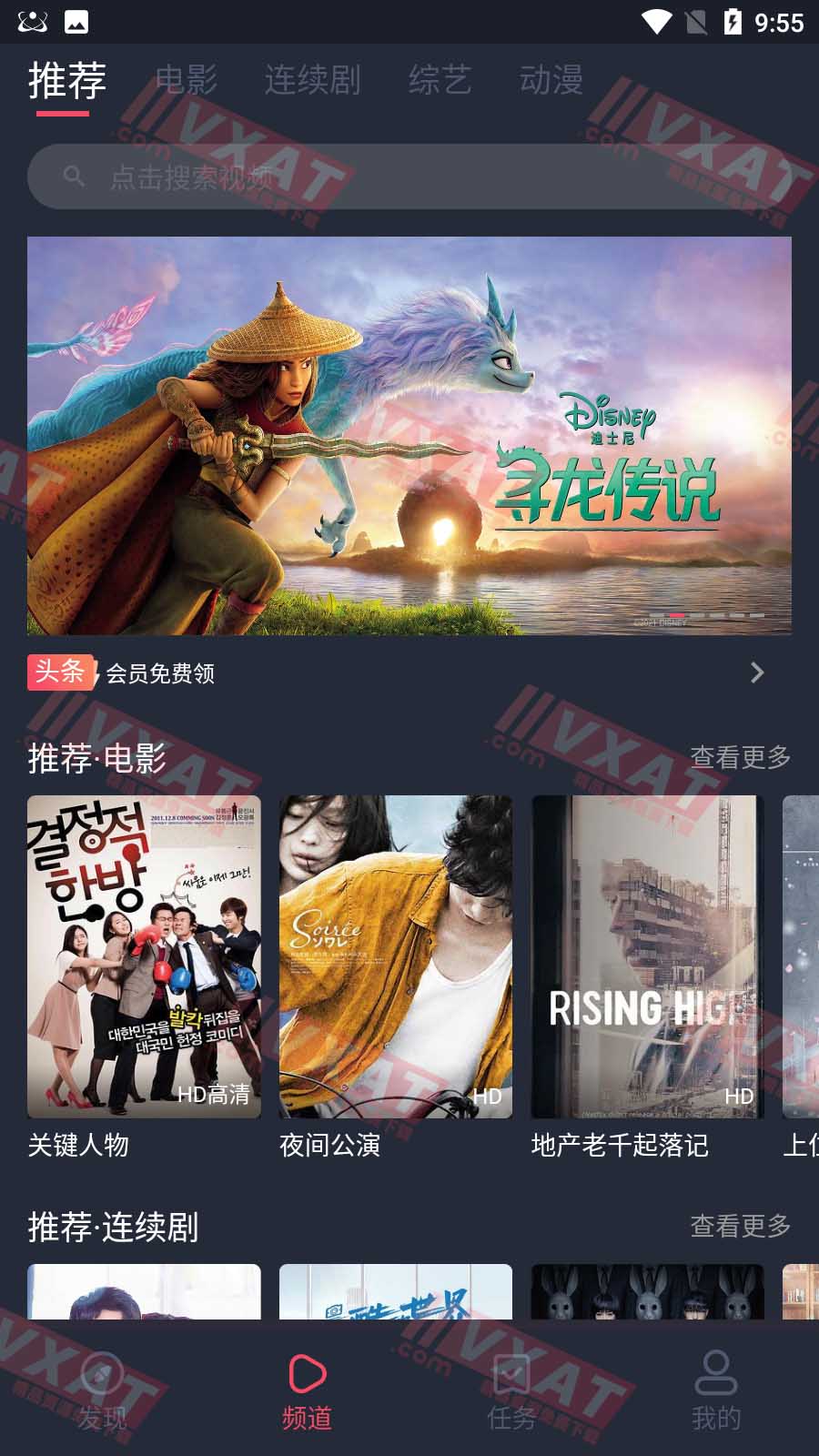Go to 我的 profile tab
Image resolution: width=819 pixels, height=1456 pixels.
(716, 1394)
